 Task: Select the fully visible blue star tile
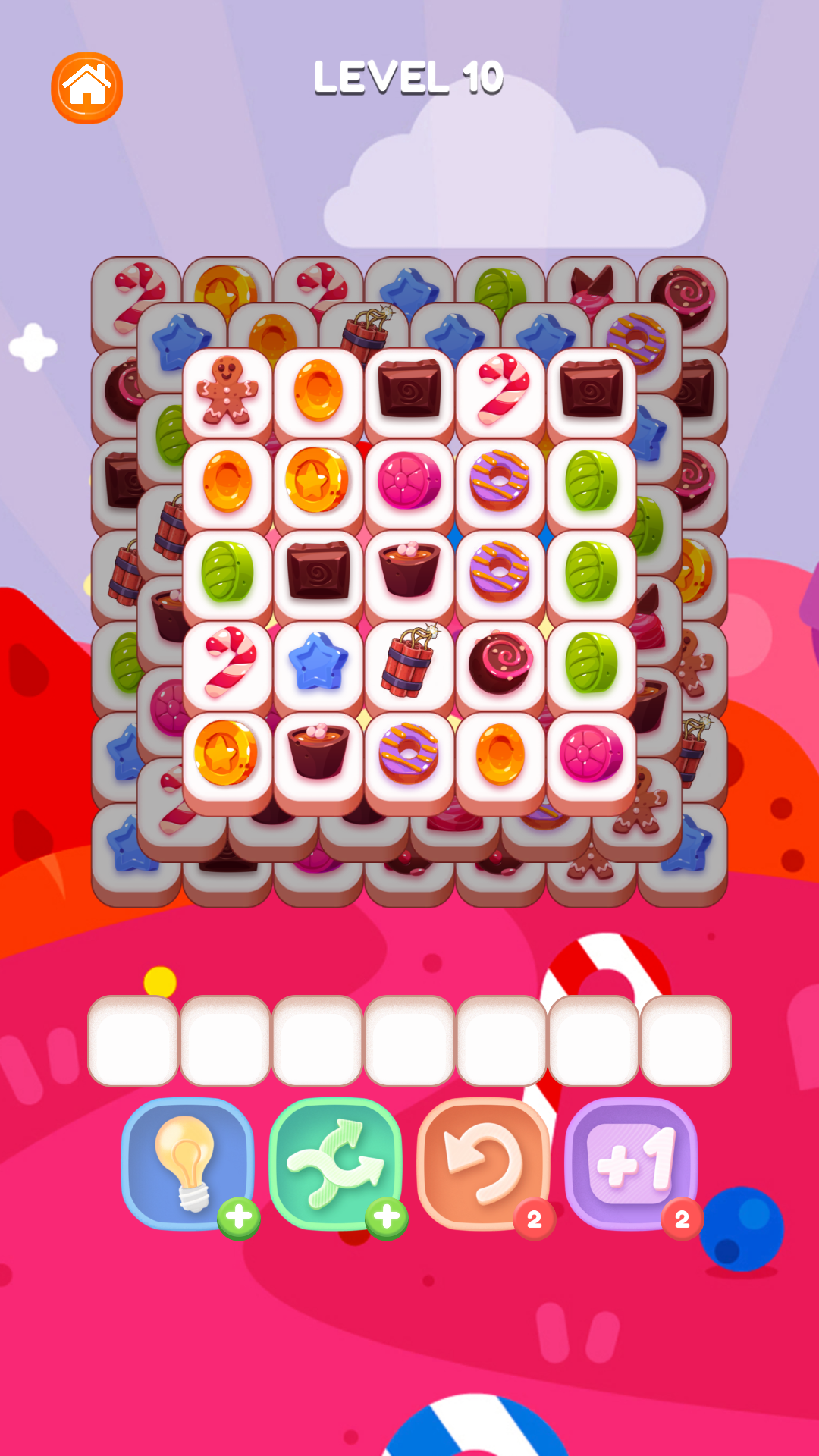pyautogui.click(x=318, y=664)
